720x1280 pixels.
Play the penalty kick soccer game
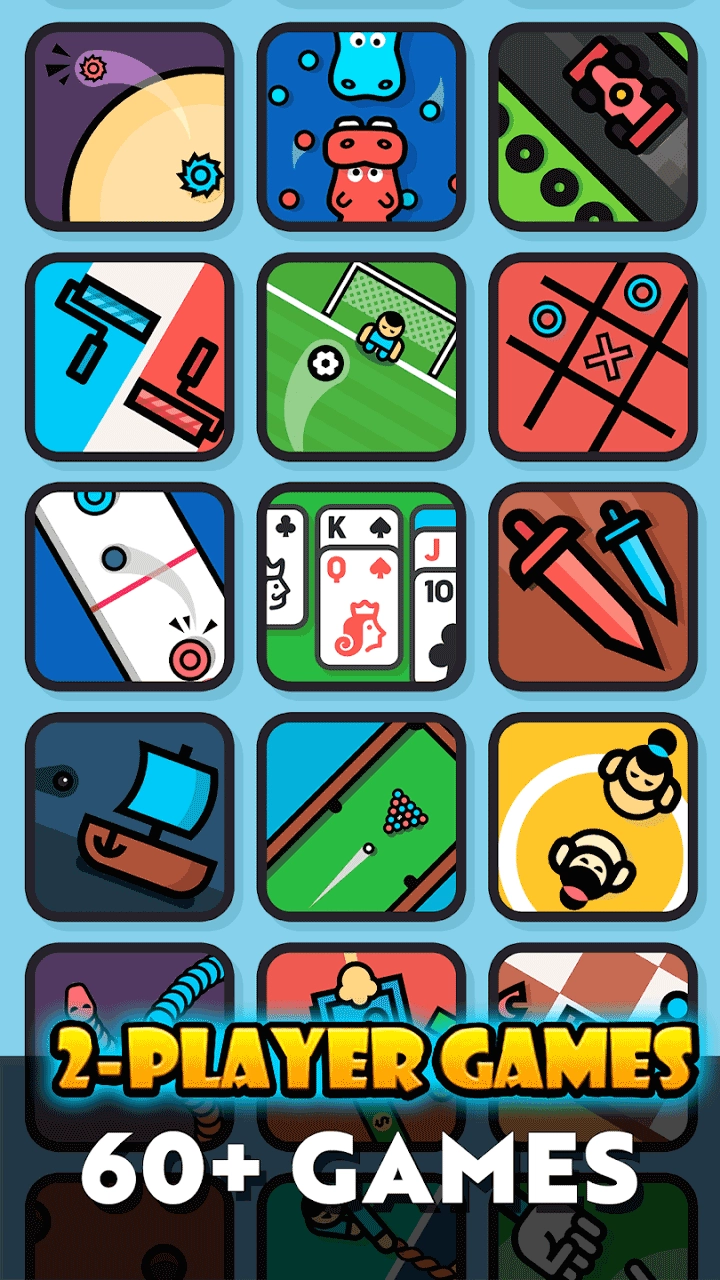tap(362, 360)
